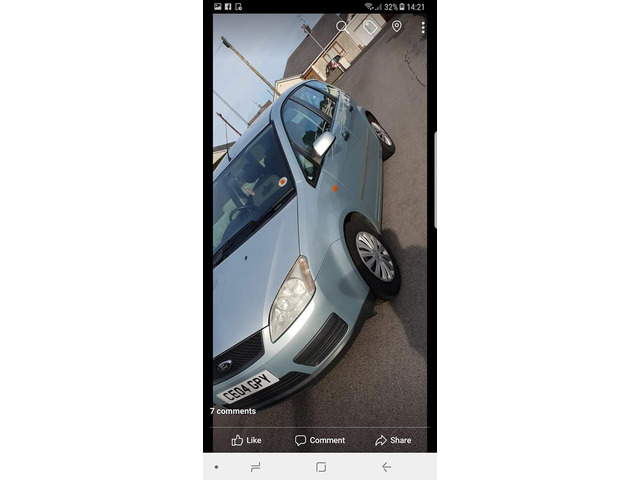The image size is (640, 480).
Task: Tap the magnifier search icon
Action: (343, 27)
